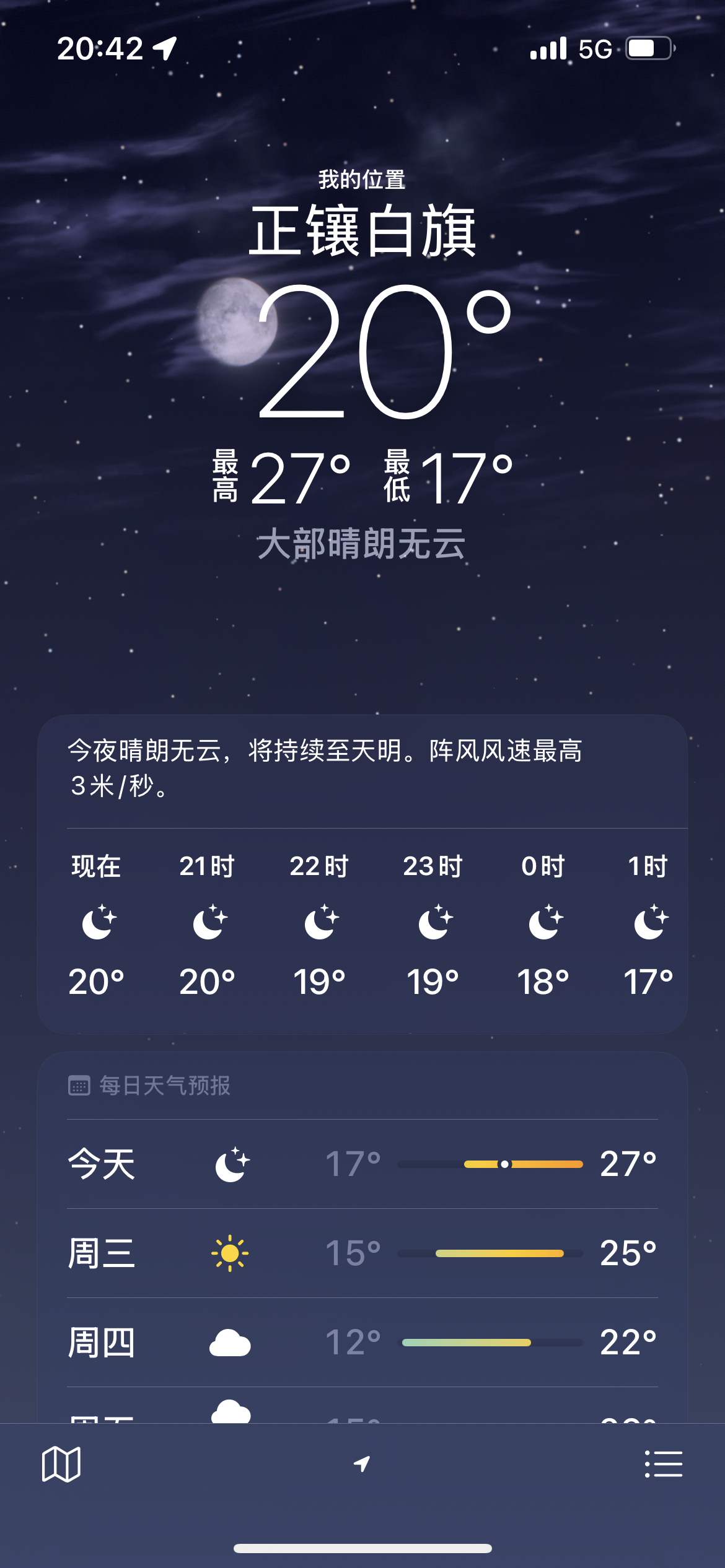The height and width of the screenshot is (1568, 725).
Task: Open 周三 daily forecast row
Action: [x=362, y=1253]
